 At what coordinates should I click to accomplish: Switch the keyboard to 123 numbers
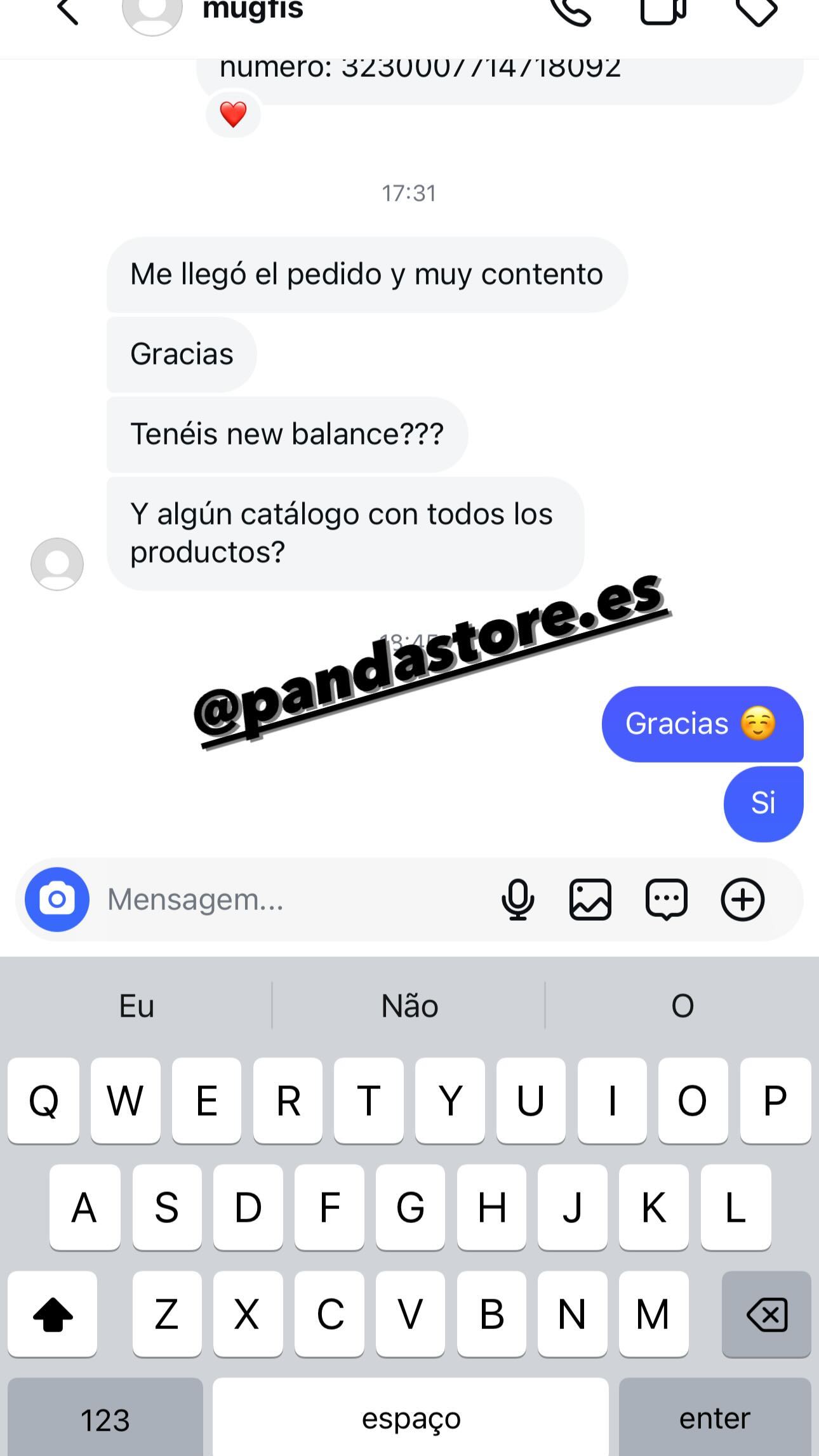click(x=105, y=1419)
